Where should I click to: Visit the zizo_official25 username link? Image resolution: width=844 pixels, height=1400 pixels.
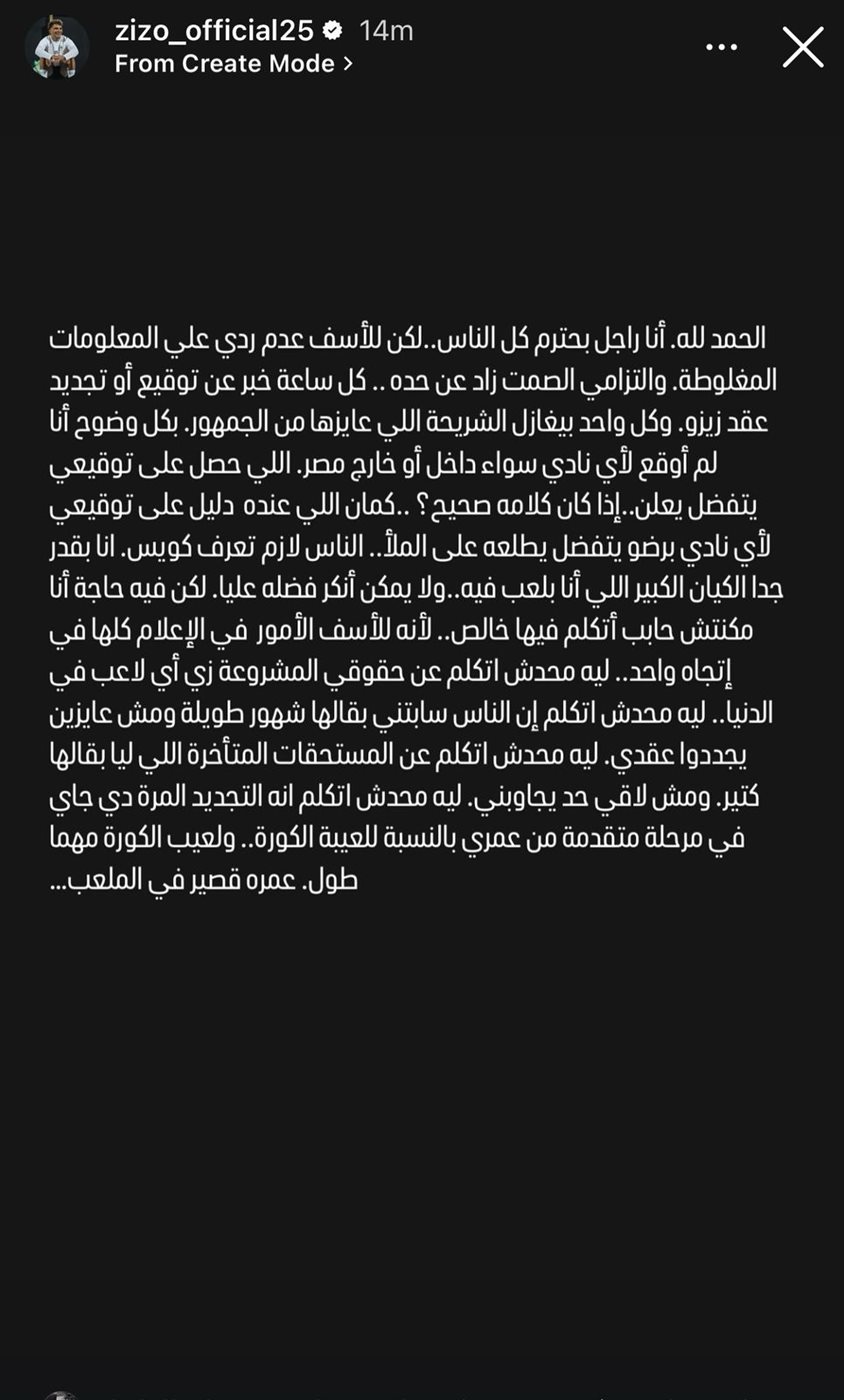click(215, 30)
